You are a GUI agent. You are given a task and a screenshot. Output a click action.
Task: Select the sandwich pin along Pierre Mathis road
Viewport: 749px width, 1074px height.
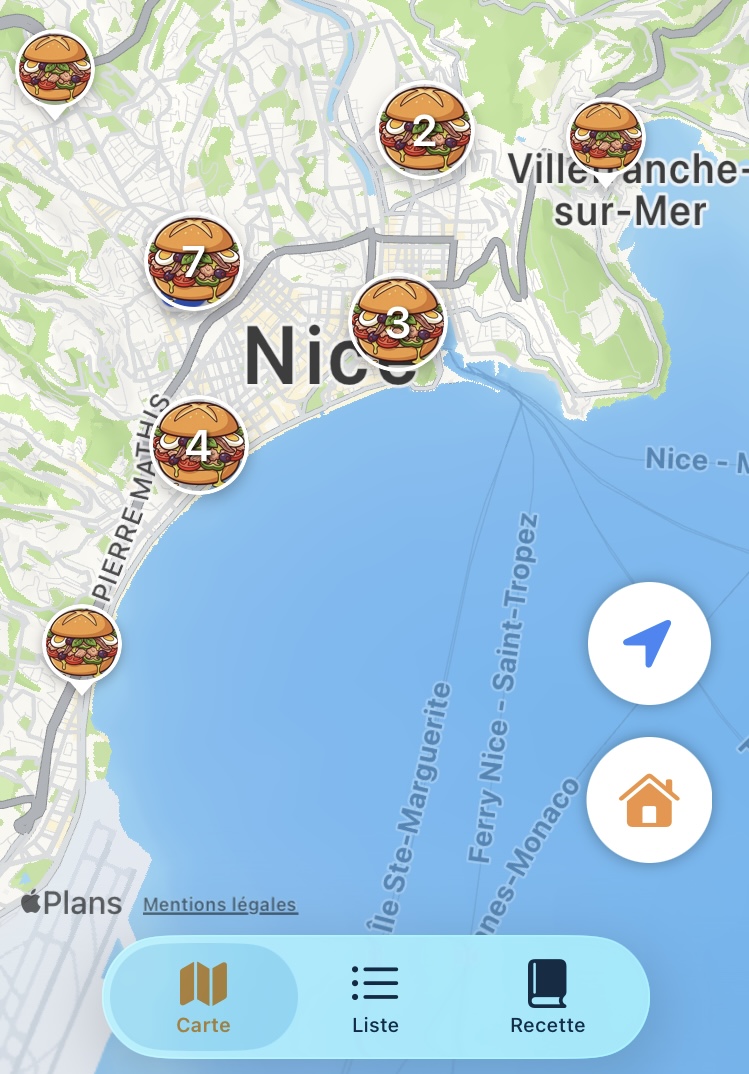82,643
